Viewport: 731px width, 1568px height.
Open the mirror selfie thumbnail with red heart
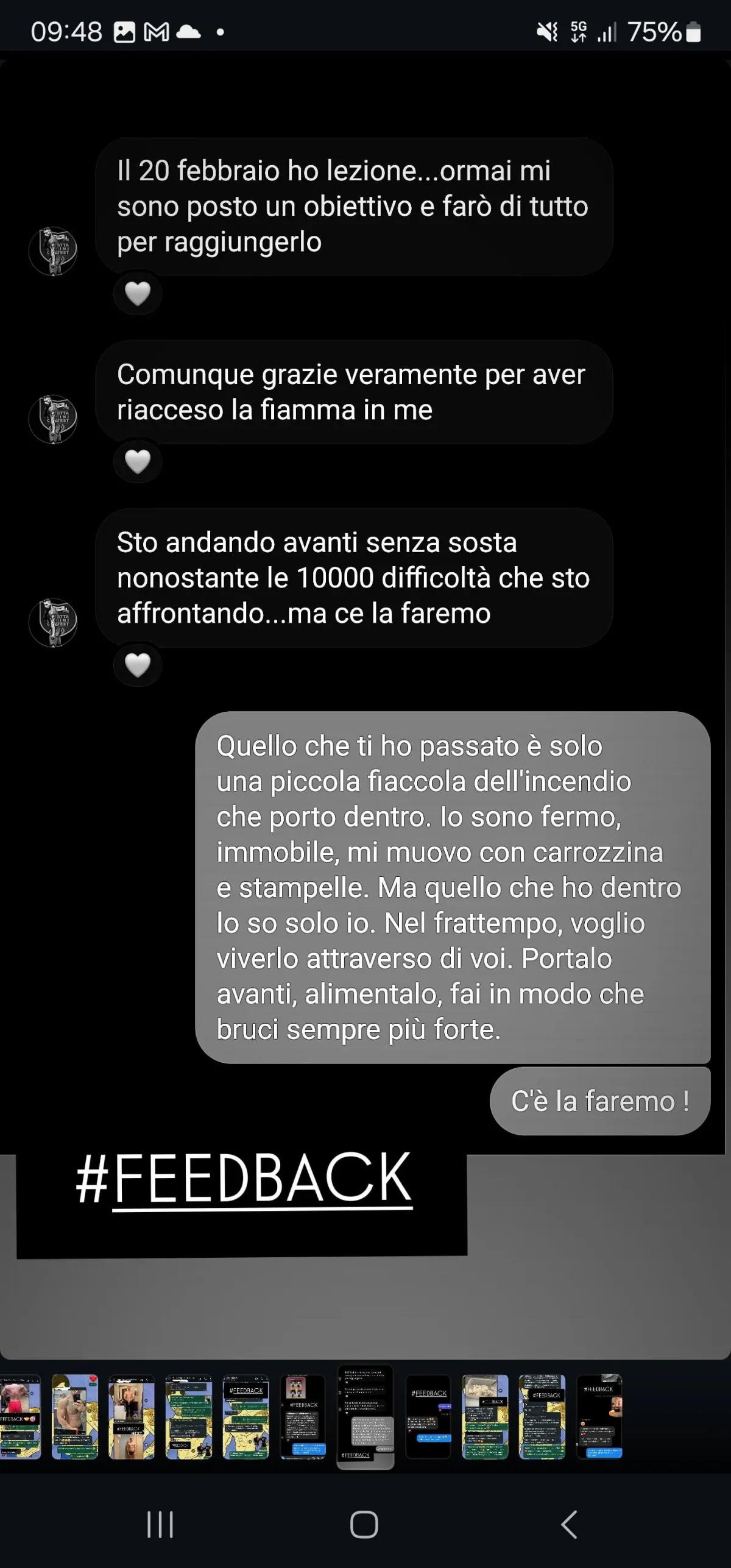74,1416
